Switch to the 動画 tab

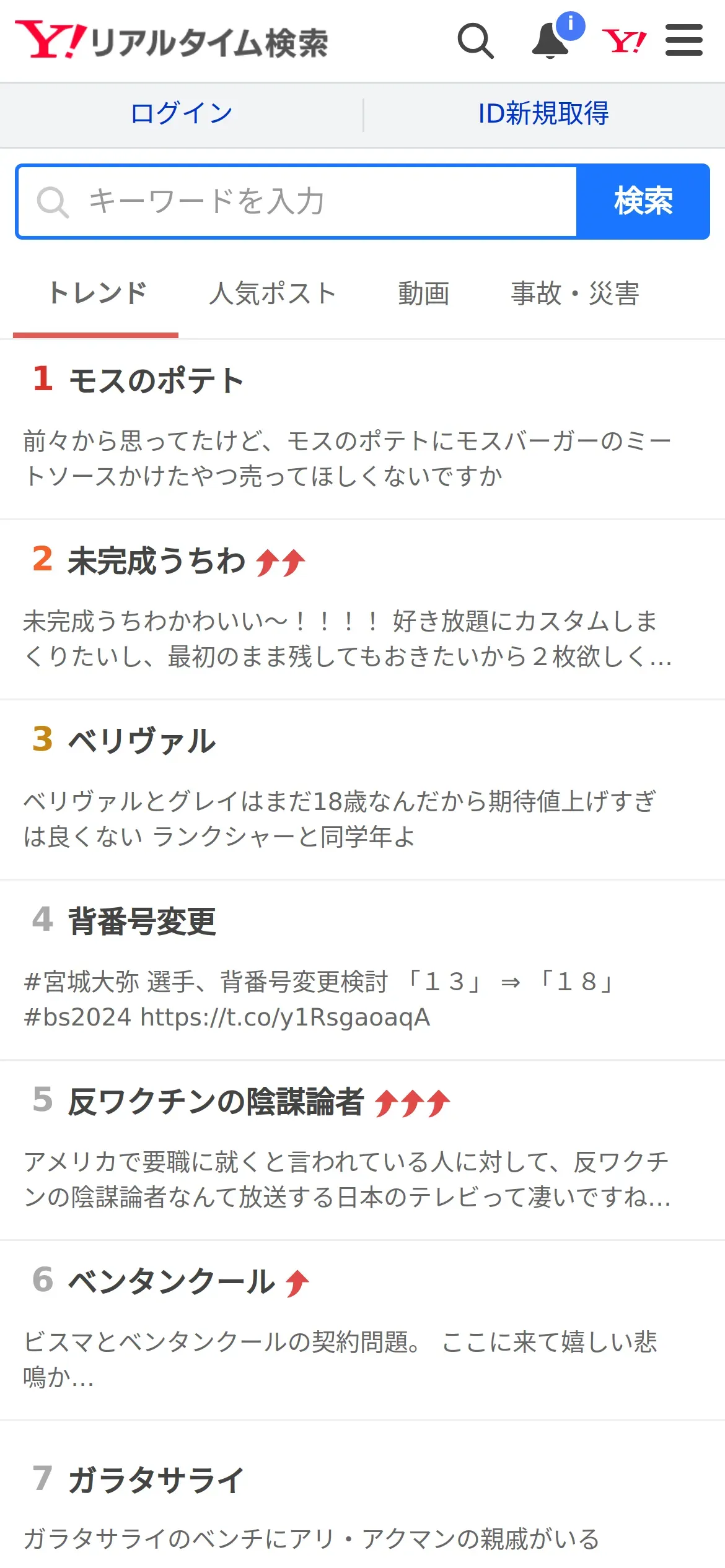[x=424, y=294]
